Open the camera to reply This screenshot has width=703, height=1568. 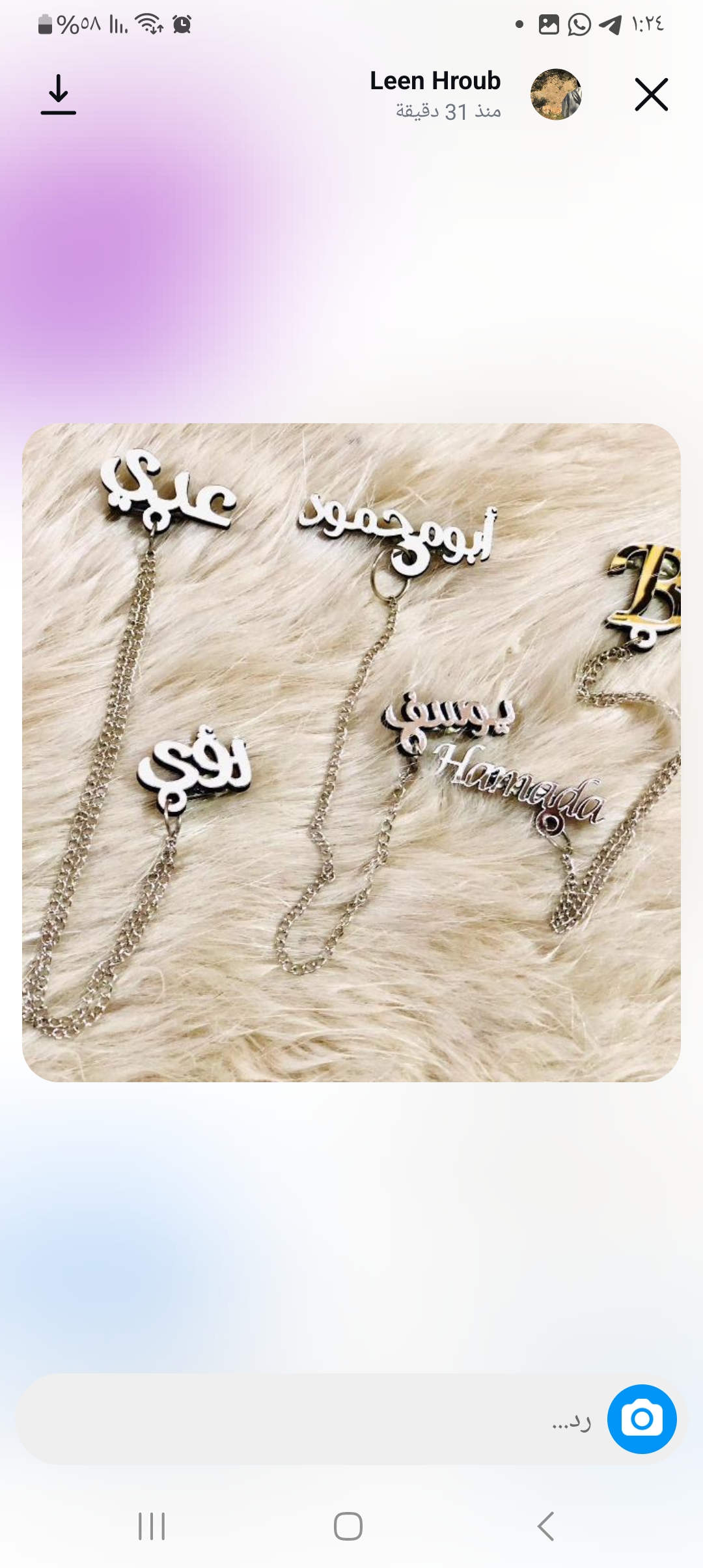641,1420
